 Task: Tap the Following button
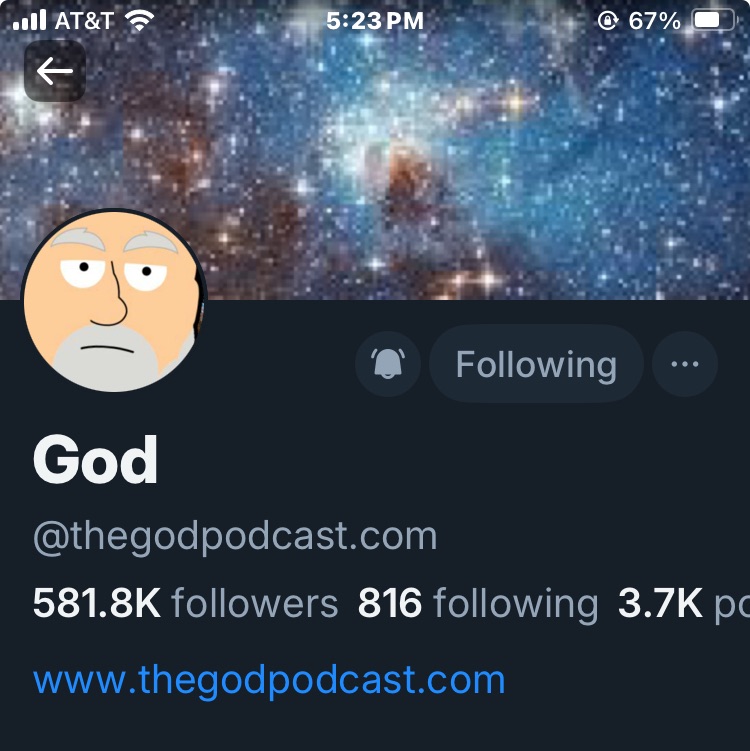(536, 364)
